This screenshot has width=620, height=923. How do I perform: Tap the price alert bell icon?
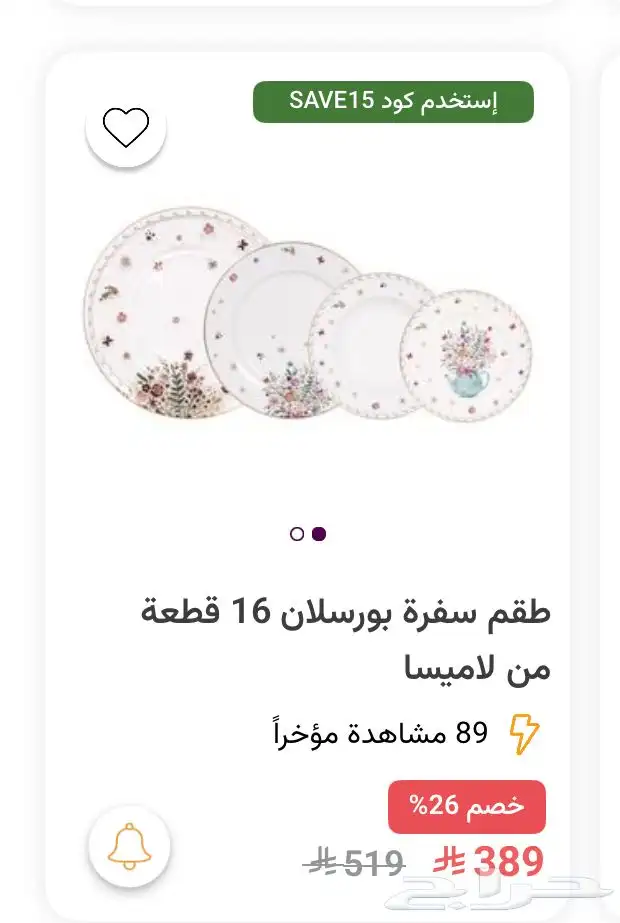[x=129, y=846]
